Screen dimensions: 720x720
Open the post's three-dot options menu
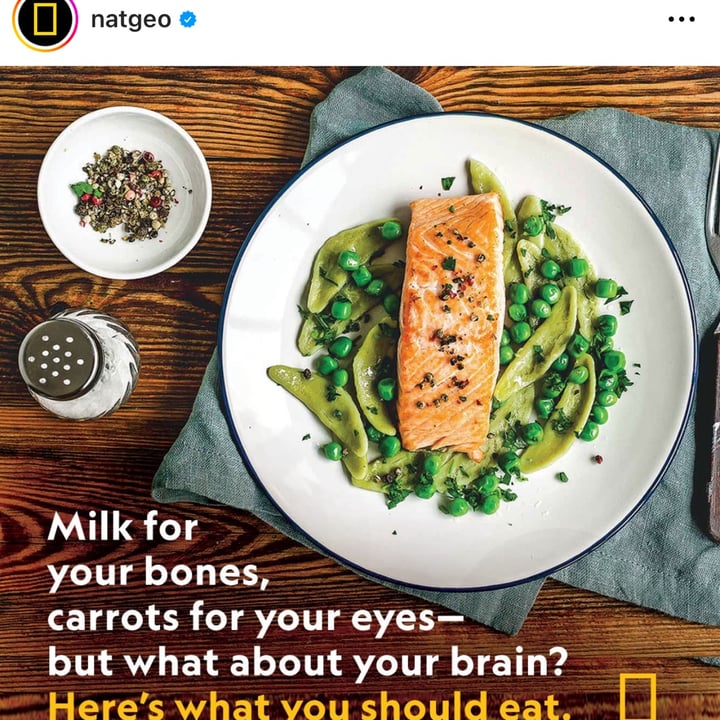(x=681, y=20)
